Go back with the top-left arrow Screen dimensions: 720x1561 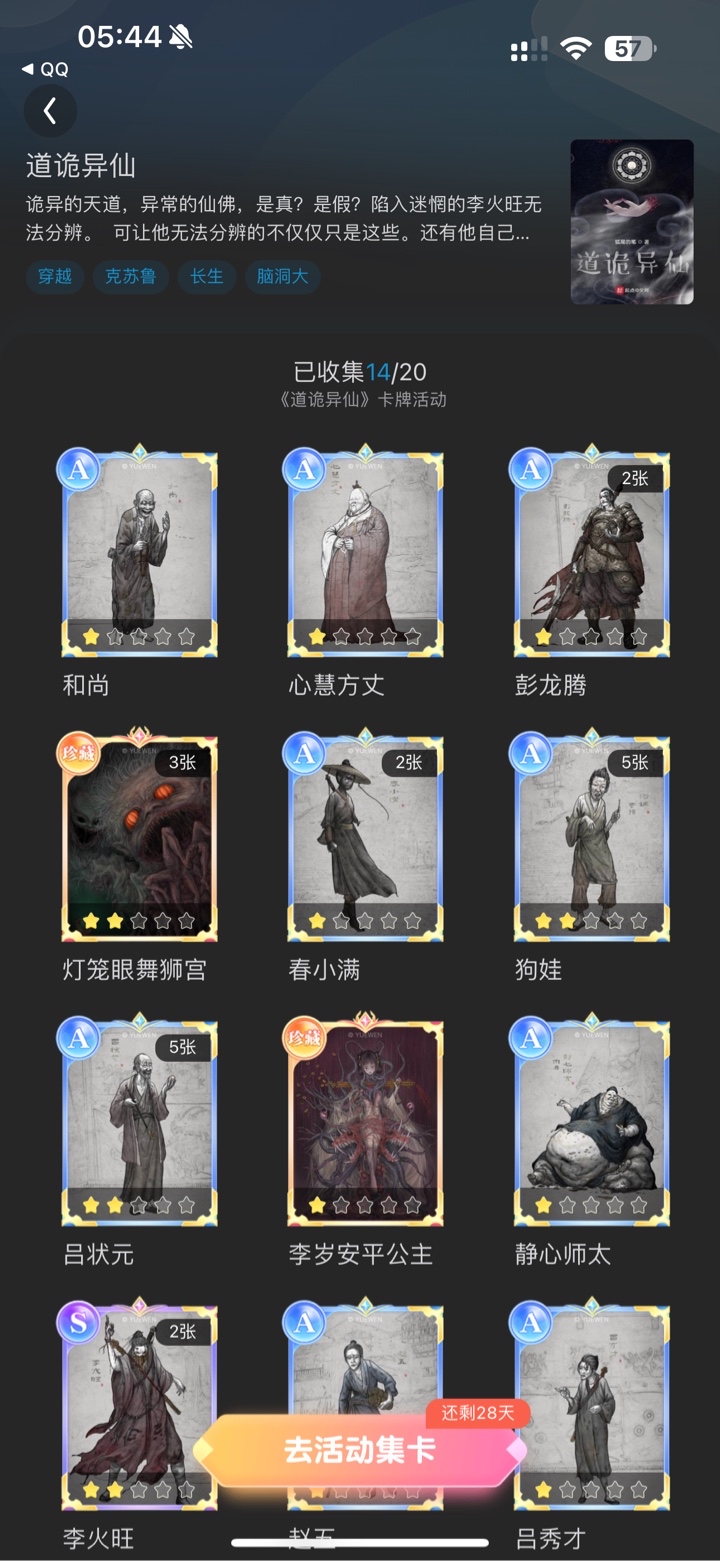coord(50,111)
